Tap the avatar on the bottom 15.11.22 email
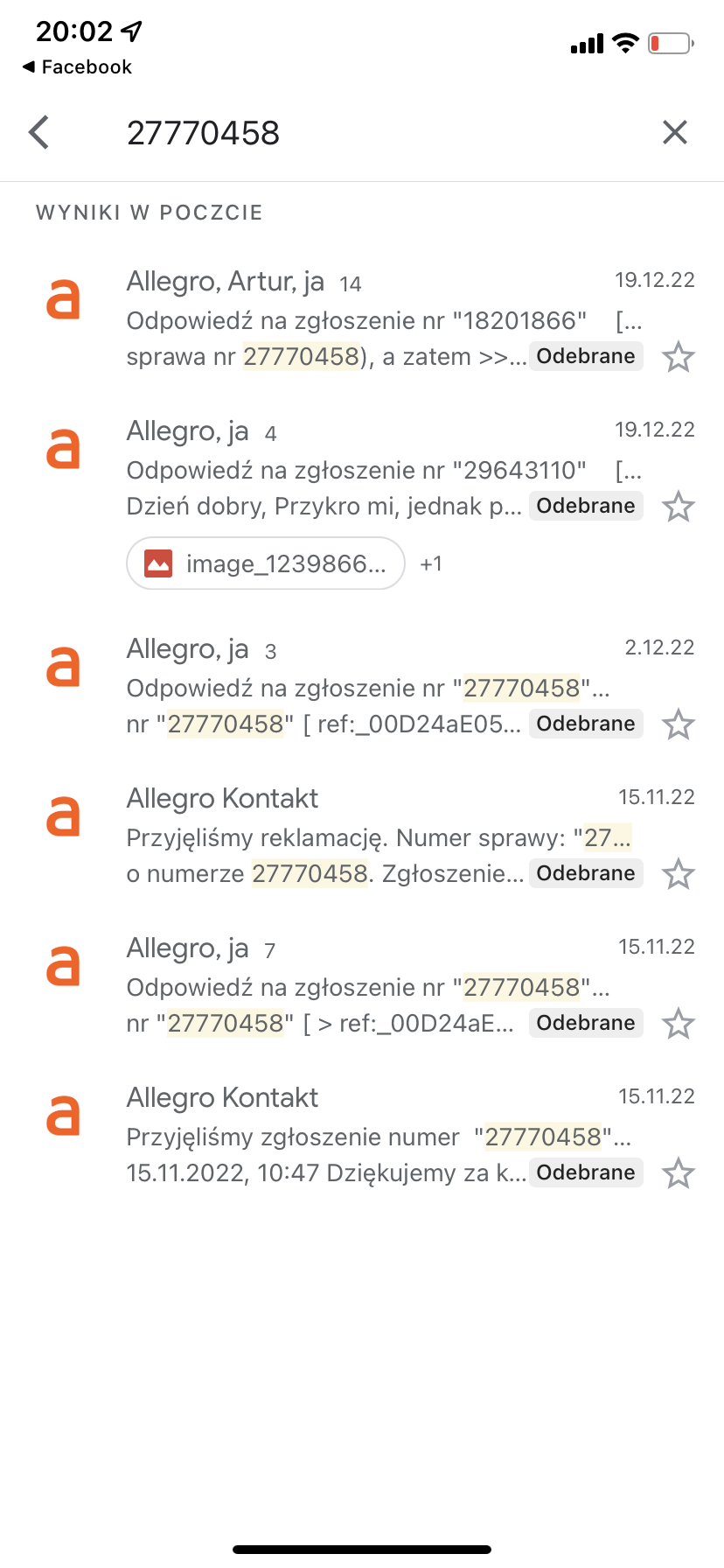The image size is (724, 1568). (x=63, y=1116)
